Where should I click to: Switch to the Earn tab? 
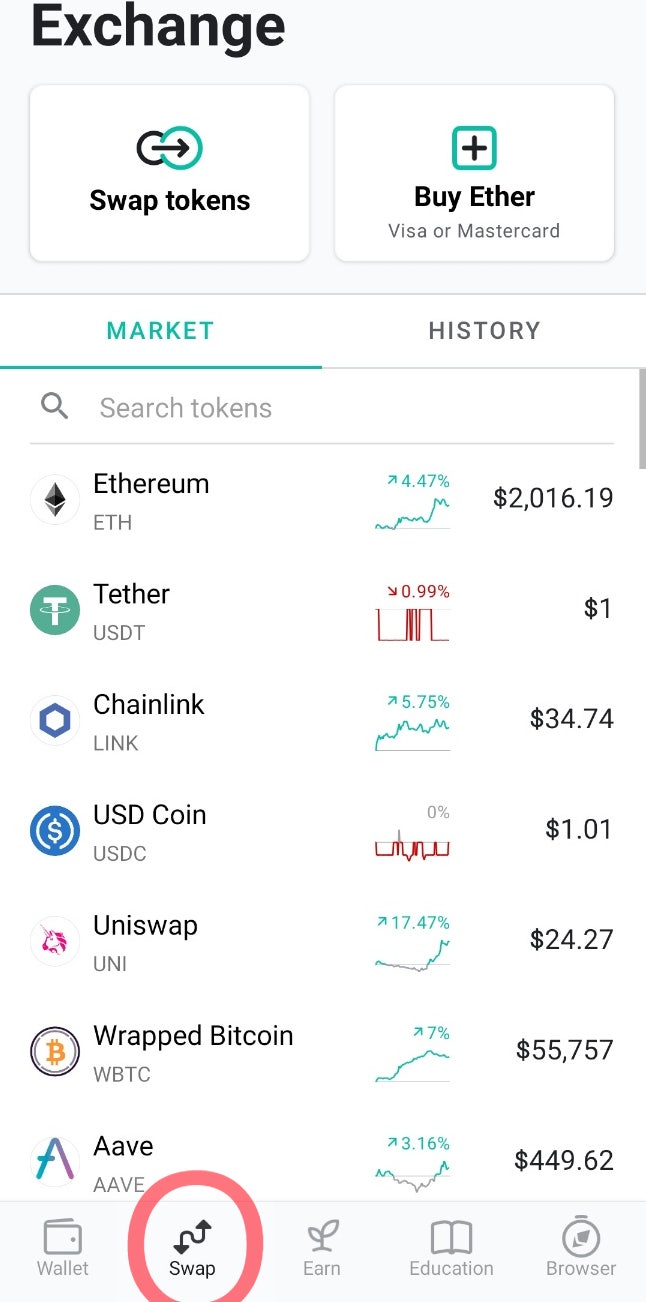pyautogui.click(x=322, y=1250)
